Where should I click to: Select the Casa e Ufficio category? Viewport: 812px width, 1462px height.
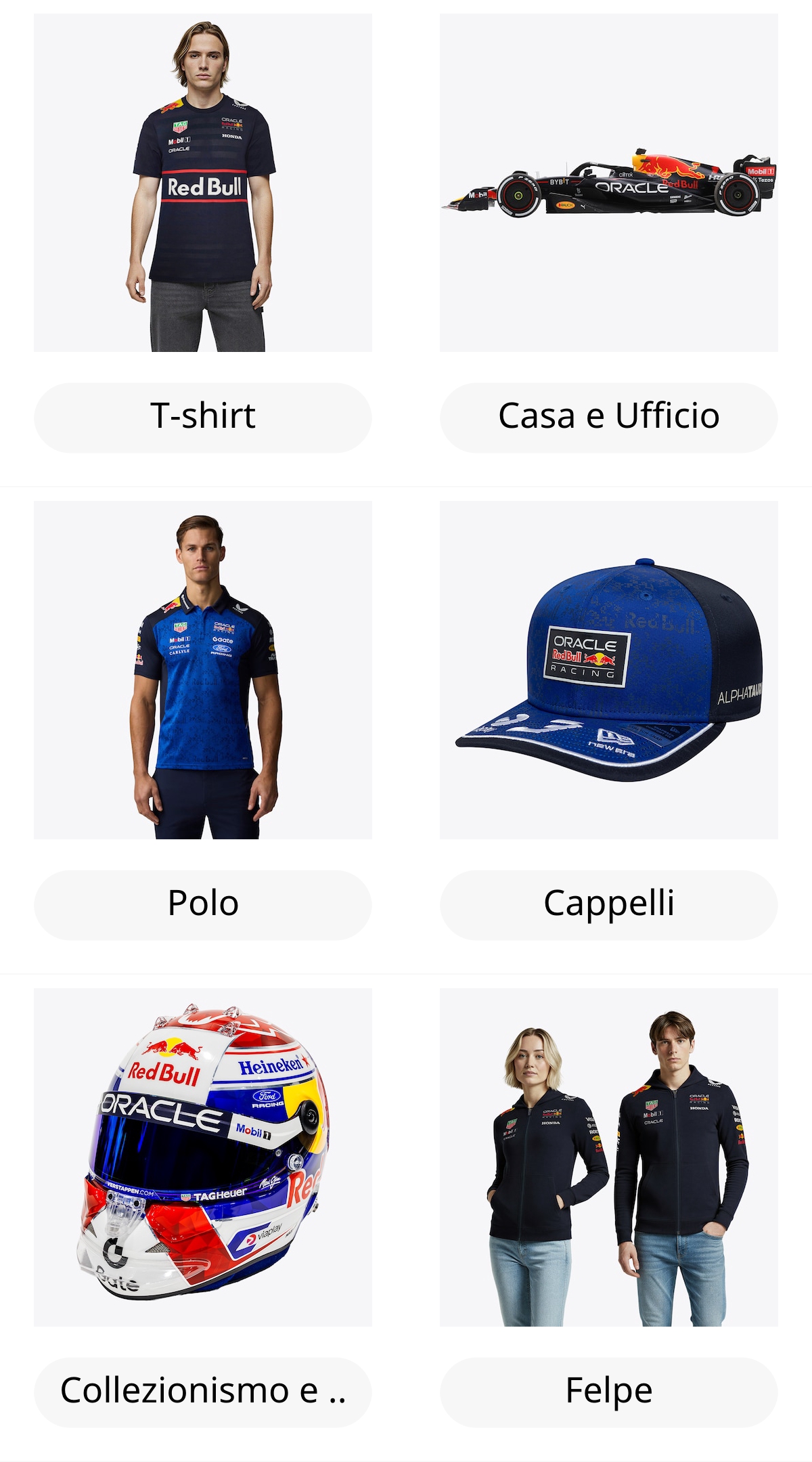point(609,417)
